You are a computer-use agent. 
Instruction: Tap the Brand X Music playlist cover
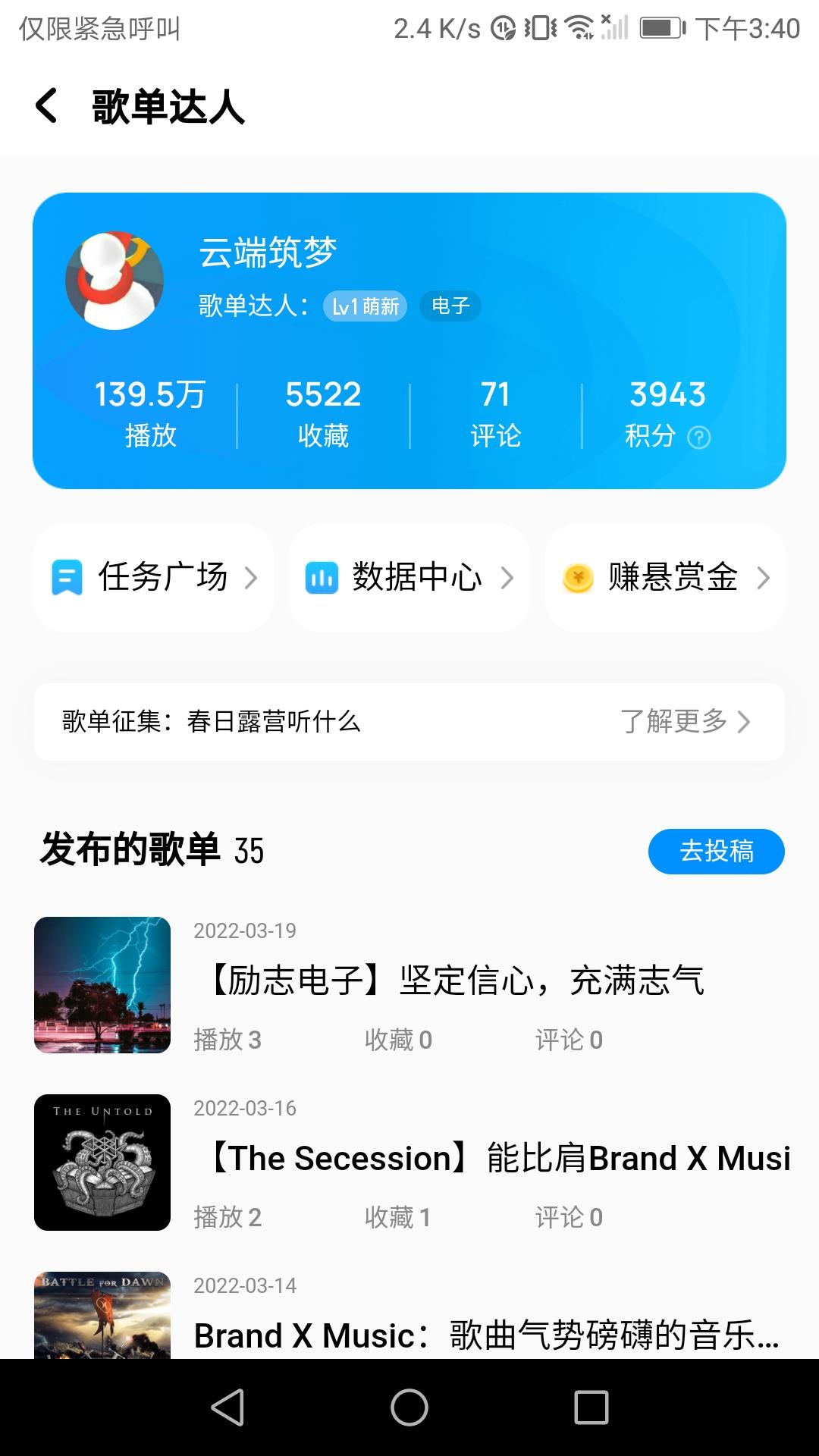(x=102, y=1319)
